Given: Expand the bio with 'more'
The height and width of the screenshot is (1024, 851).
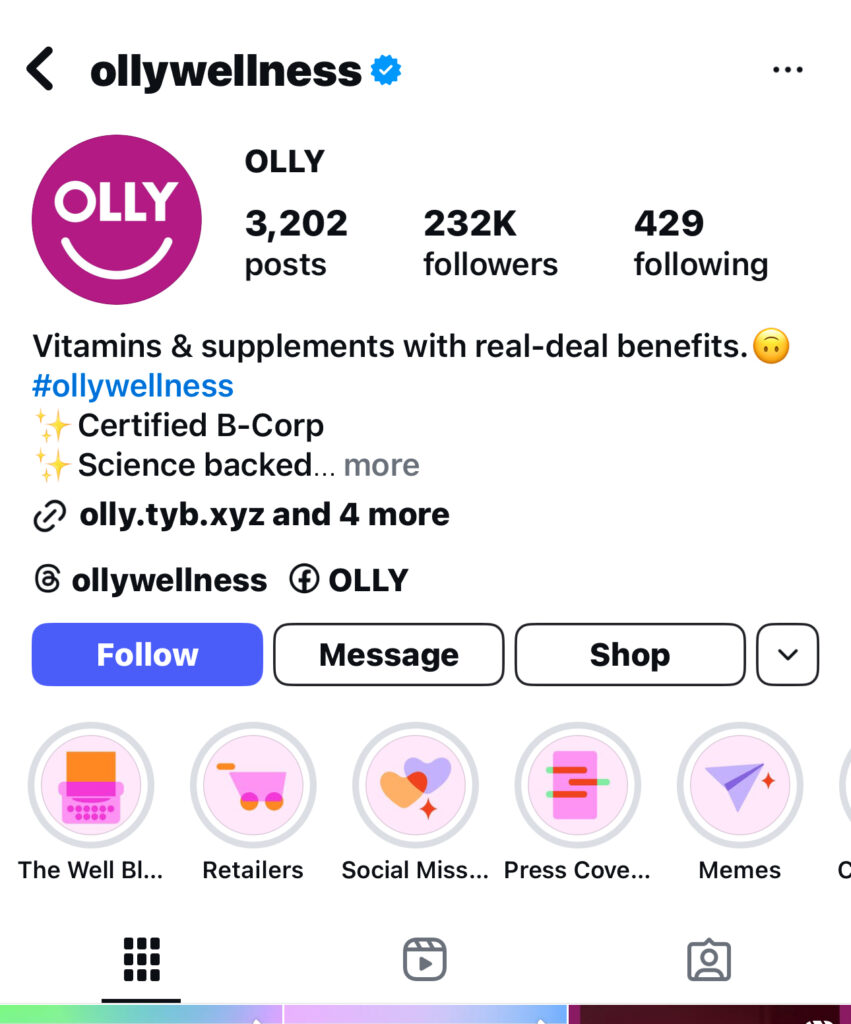Looking at the screenshot, I should pyautogui.click(x=381, y=465).
